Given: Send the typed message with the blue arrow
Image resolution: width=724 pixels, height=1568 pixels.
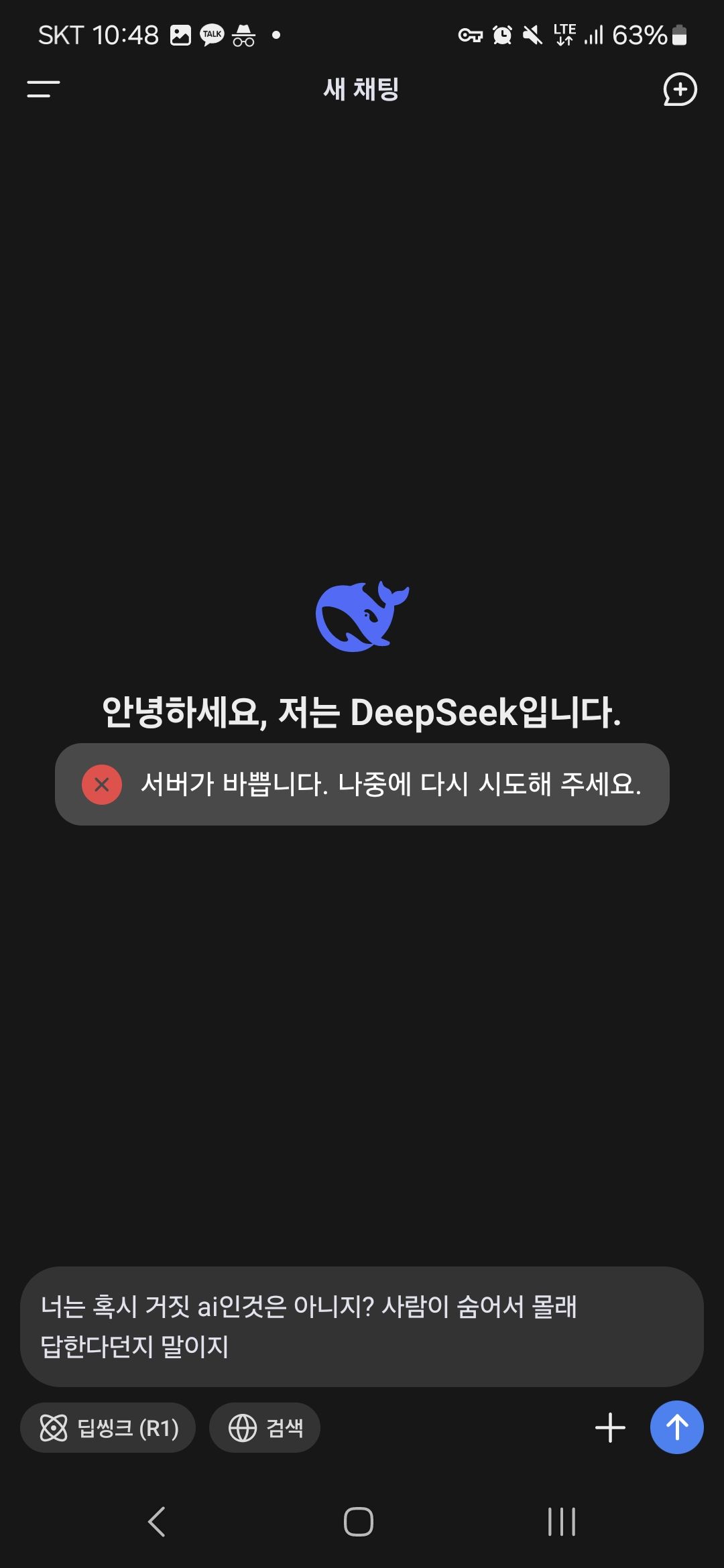Looking at the screenshot, I should click(677, 1427).
